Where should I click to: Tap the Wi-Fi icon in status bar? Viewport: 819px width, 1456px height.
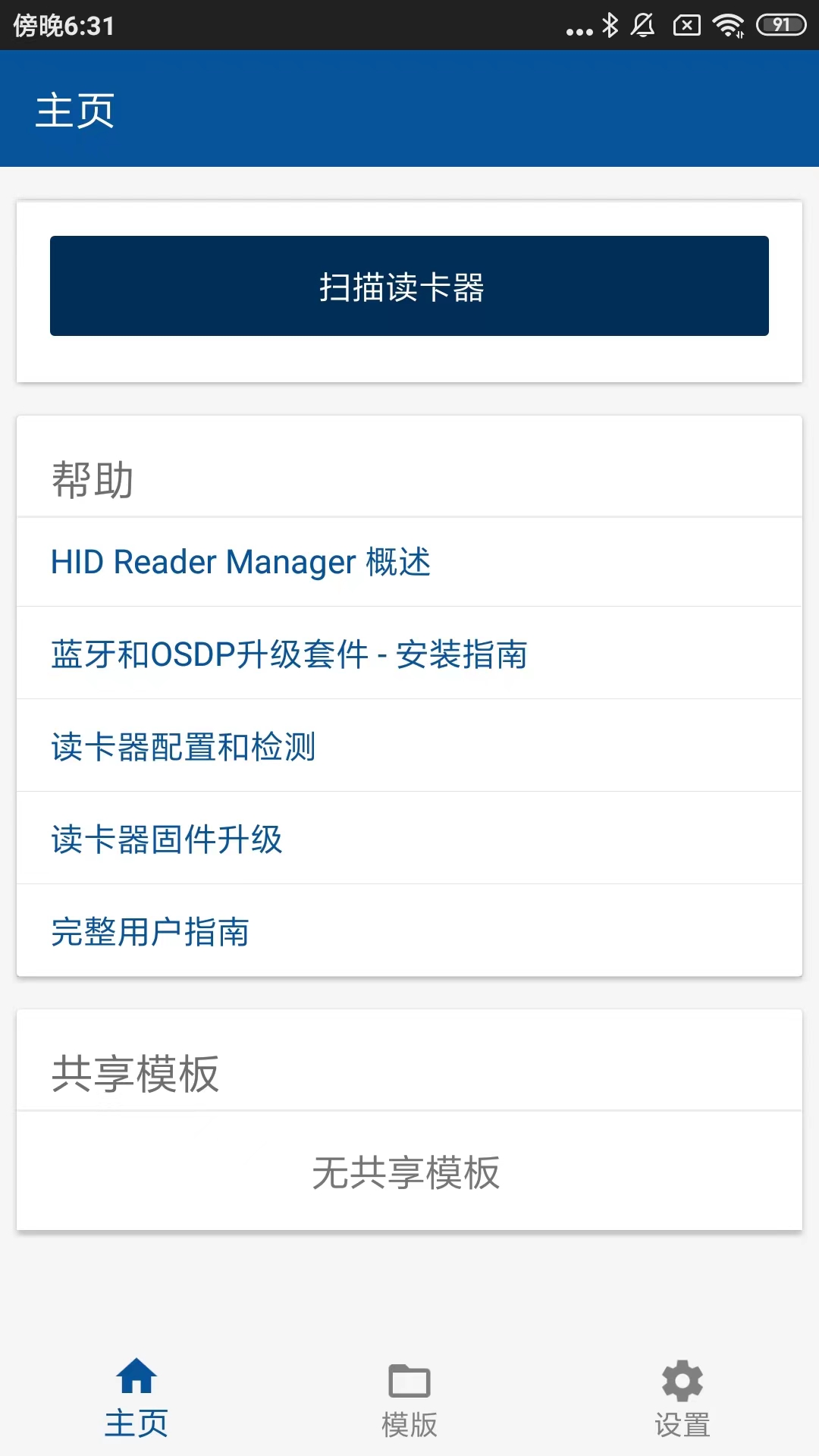(726, 25)
